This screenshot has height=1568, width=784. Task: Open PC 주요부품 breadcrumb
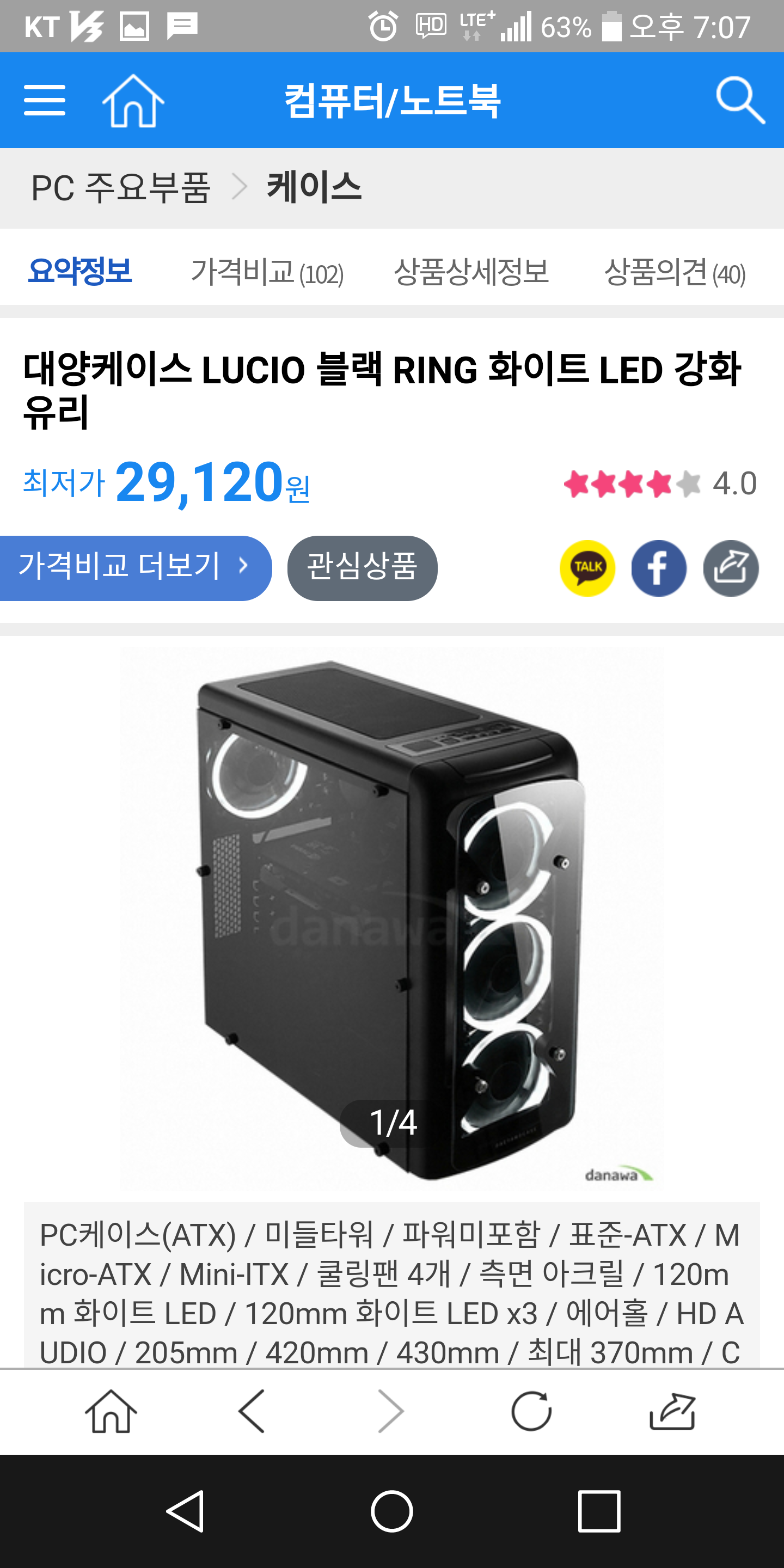[120, 187]
